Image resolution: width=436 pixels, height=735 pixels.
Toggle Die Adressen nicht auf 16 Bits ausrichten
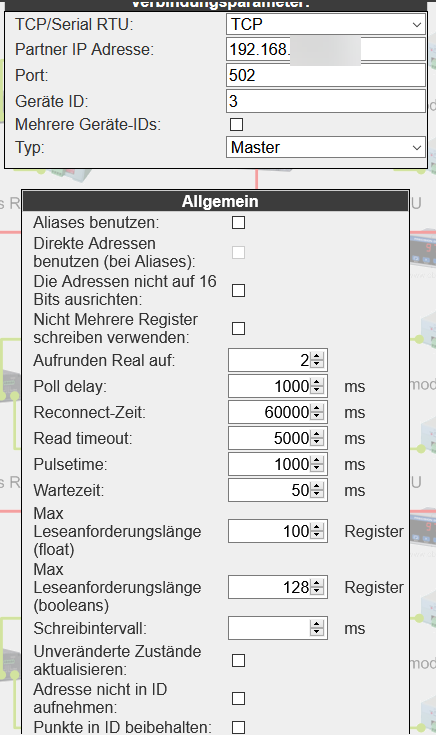click(x=239, y=291)
